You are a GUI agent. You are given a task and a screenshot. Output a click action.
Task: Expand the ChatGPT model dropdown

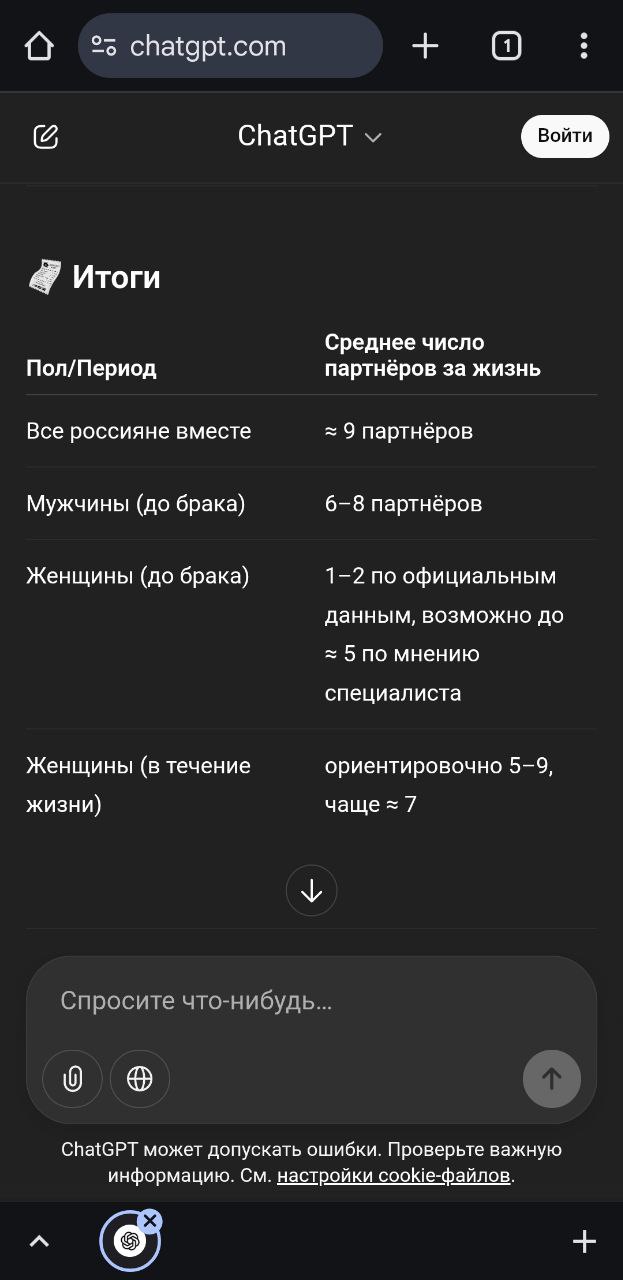pos(310,137)
